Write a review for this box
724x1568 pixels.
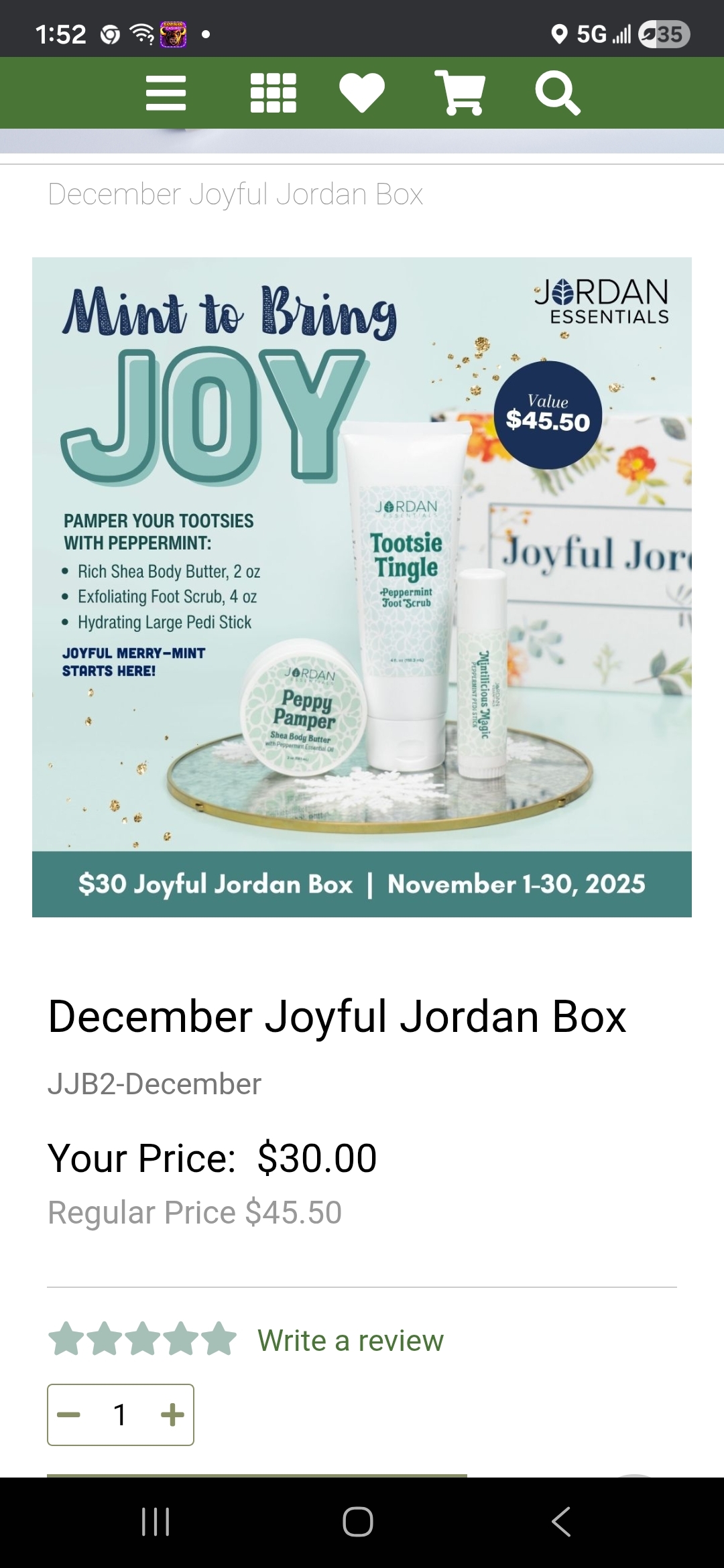(x=350, y=1341)
